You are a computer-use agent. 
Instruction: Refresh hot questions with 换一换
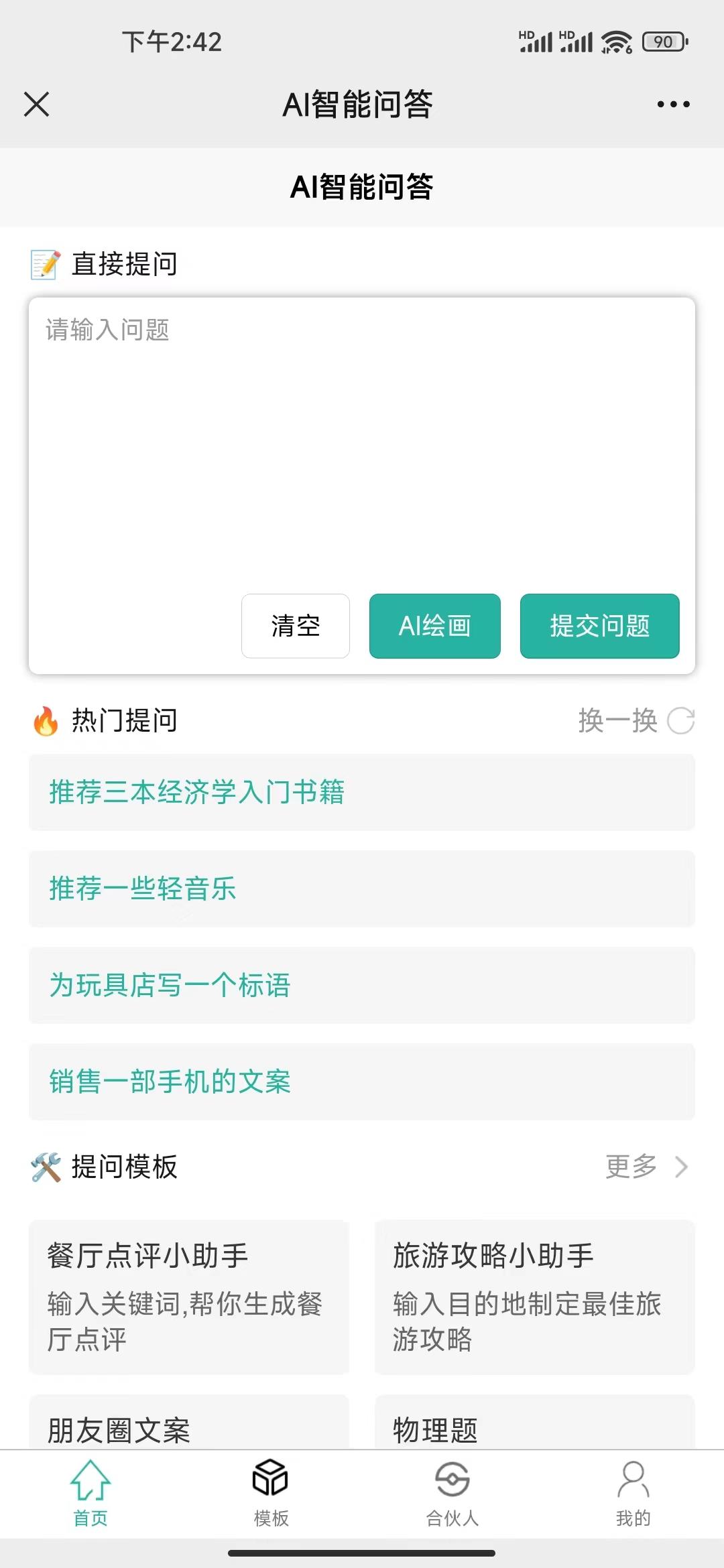tap(636, 721)
